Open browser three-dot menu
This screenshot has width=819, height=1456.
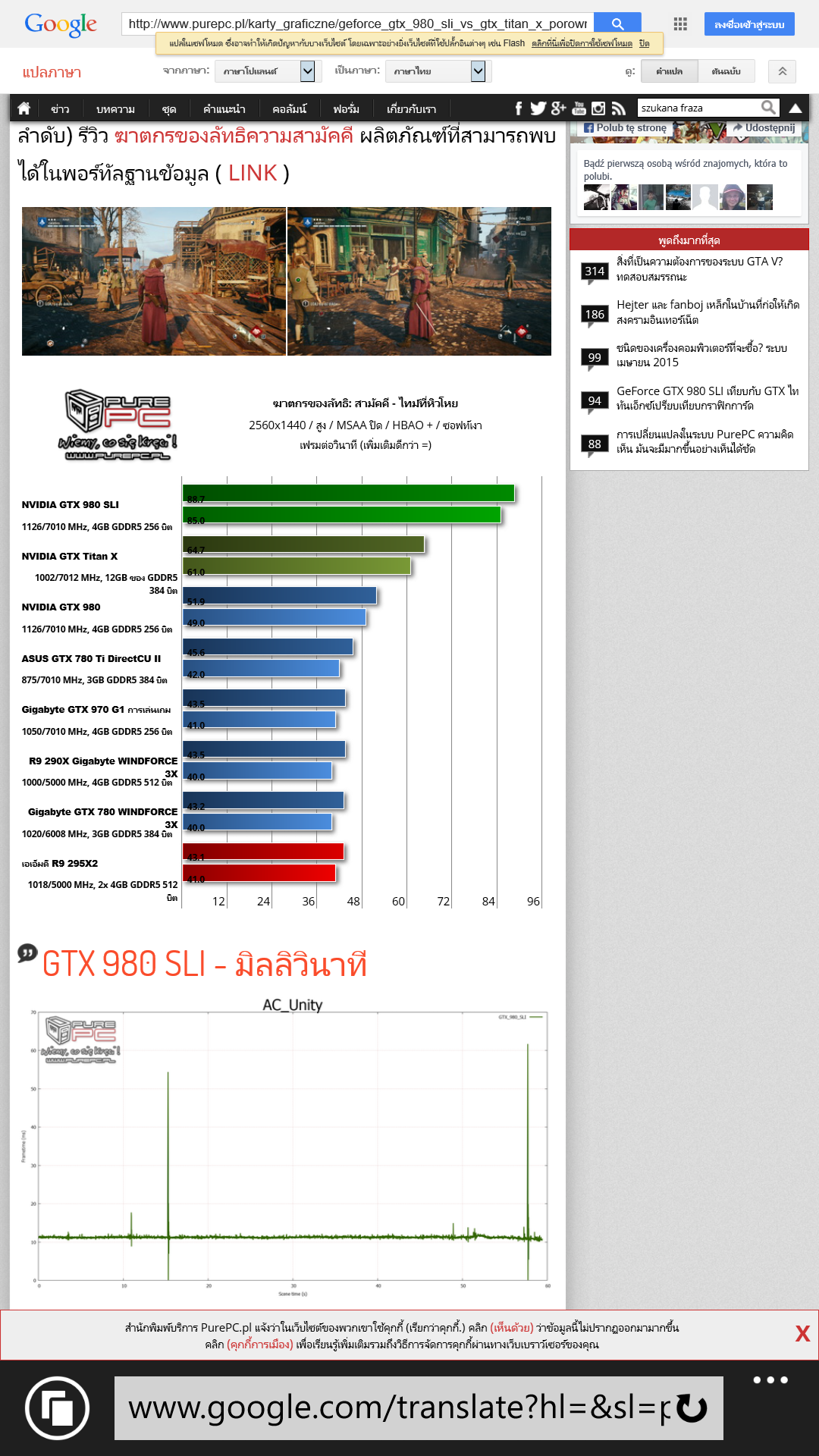[770, 1380]
